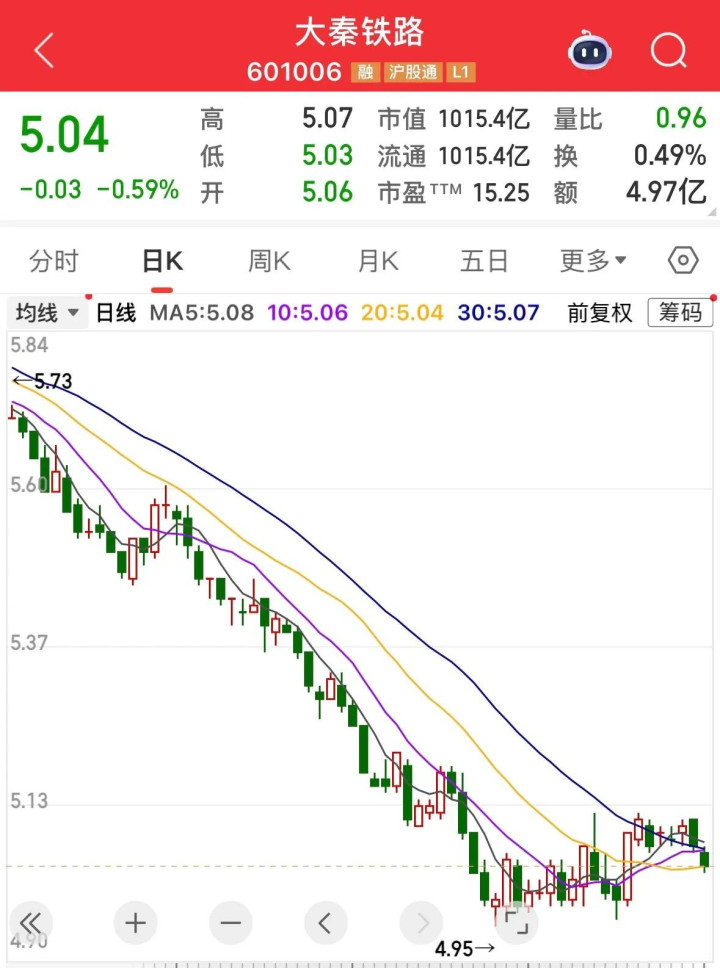Open the robot assistant icon
This screenshot has height=968, width=720.
590,49
